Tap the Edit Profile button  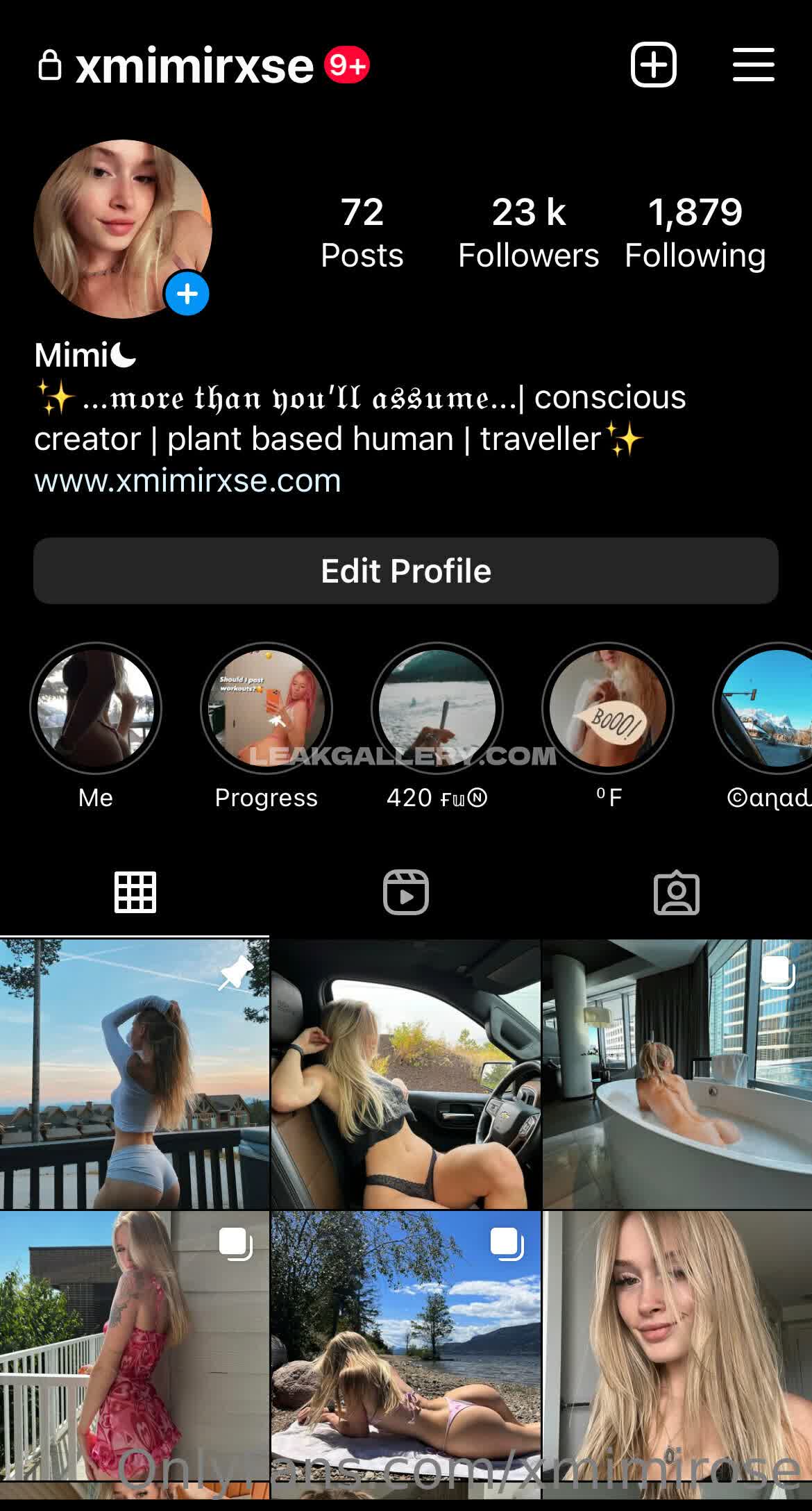[406, 571]
